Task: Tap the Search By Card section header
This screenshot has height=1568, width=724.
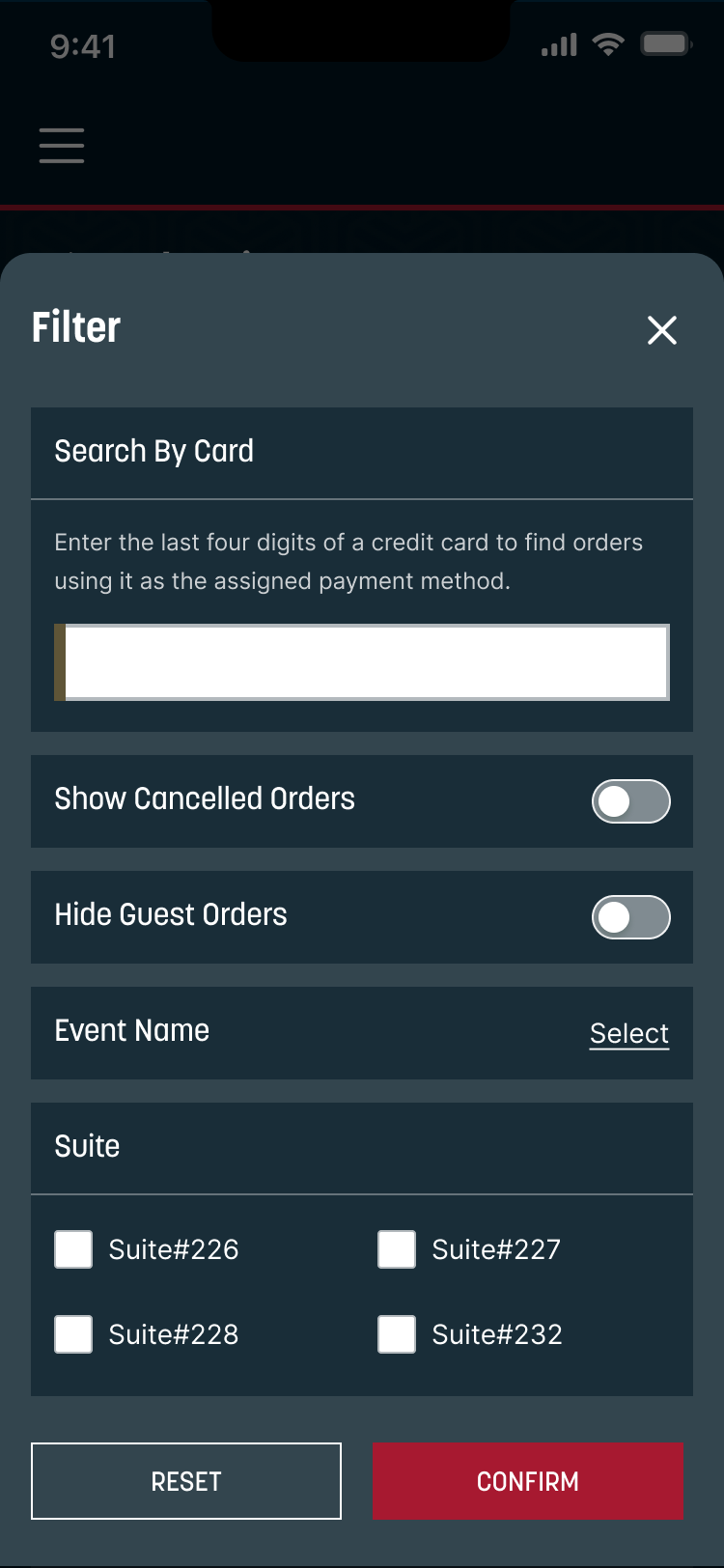Action: pos(153,451)
